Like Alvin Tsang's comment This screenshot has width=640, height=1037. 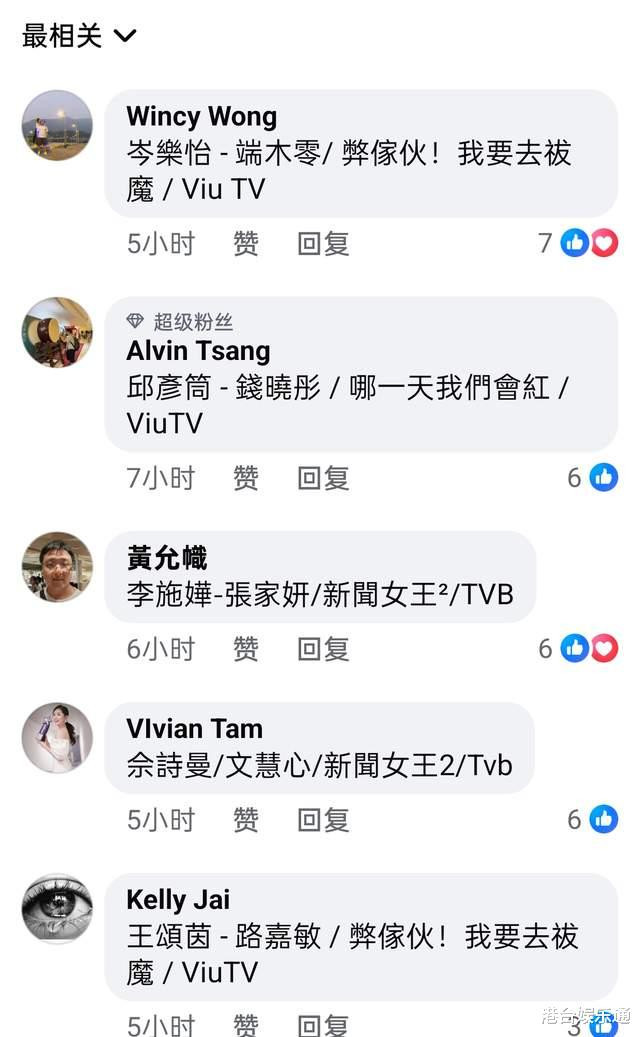tap(246, 478)
